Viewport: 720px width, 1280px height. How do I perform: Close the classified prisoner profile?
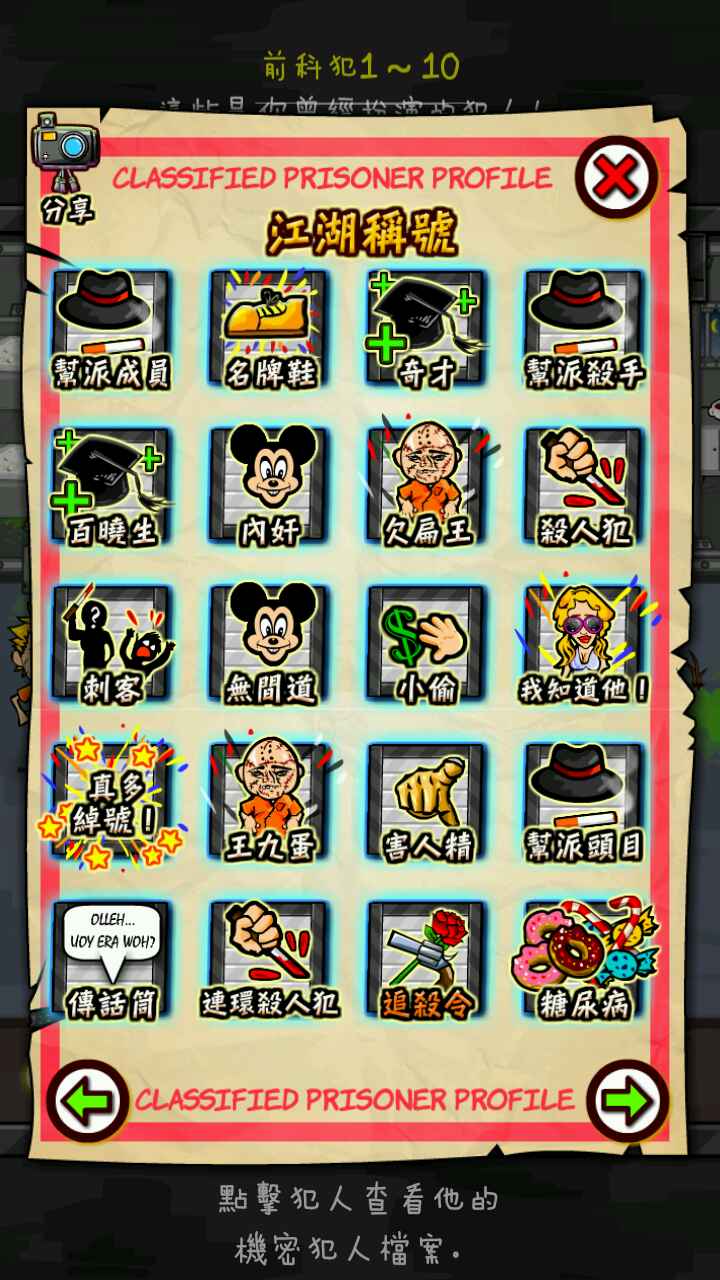click(616, 178)
